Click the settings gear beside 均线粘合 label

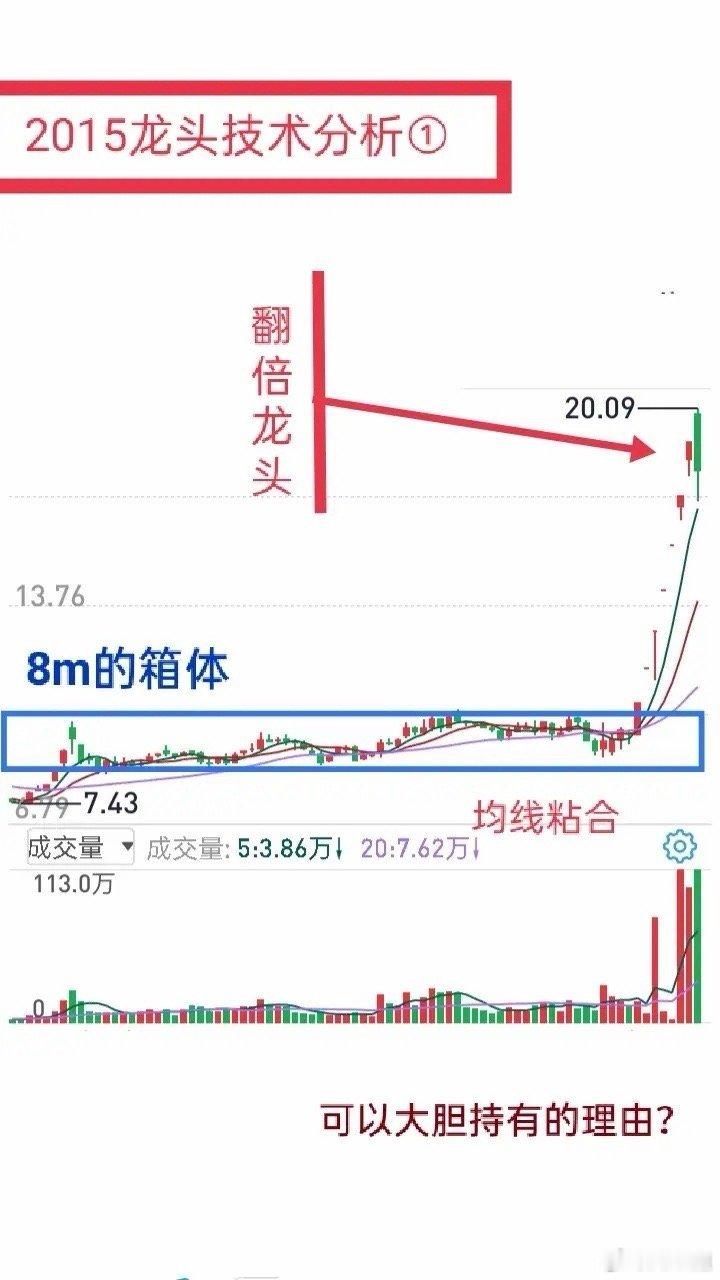677,845
